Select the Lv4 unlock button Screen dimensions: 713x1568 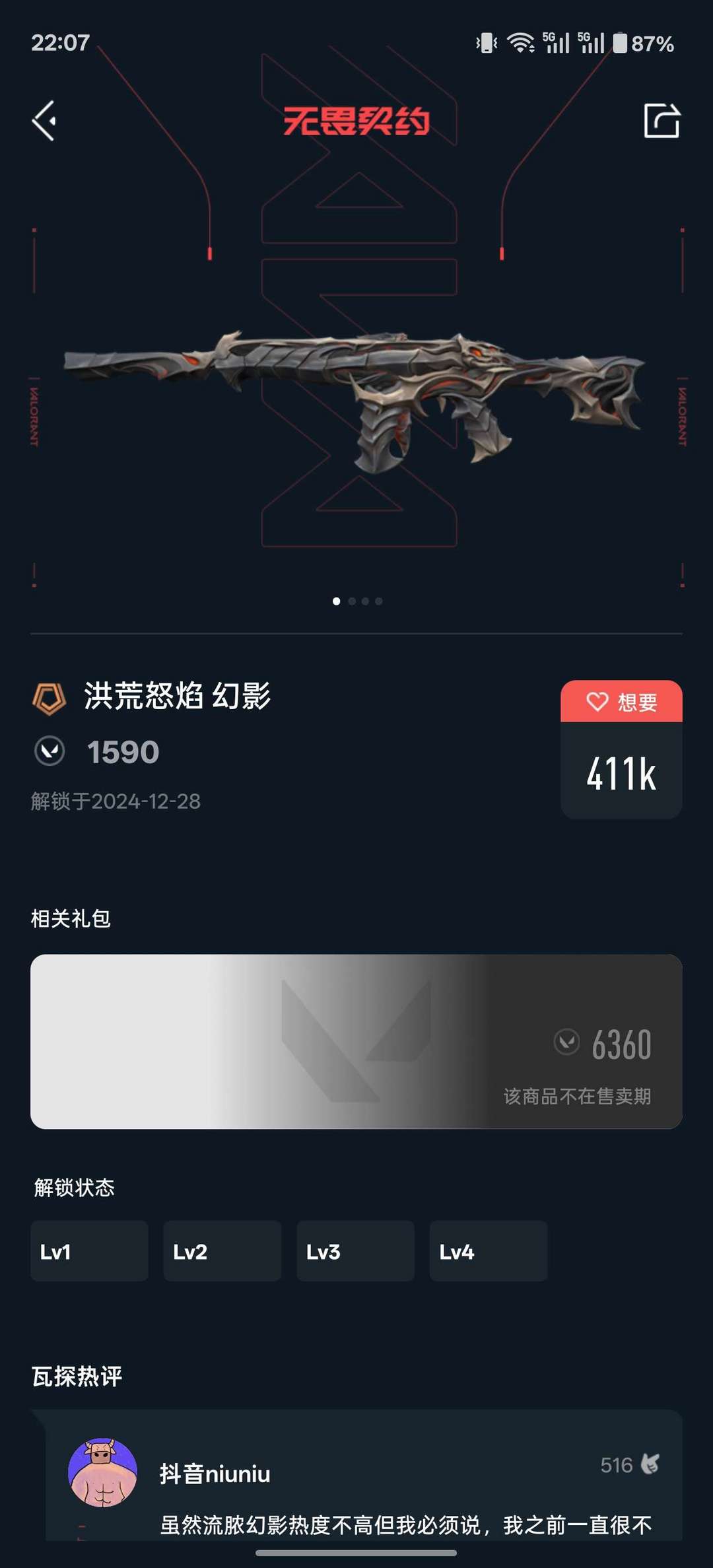tap(488, 1250)
